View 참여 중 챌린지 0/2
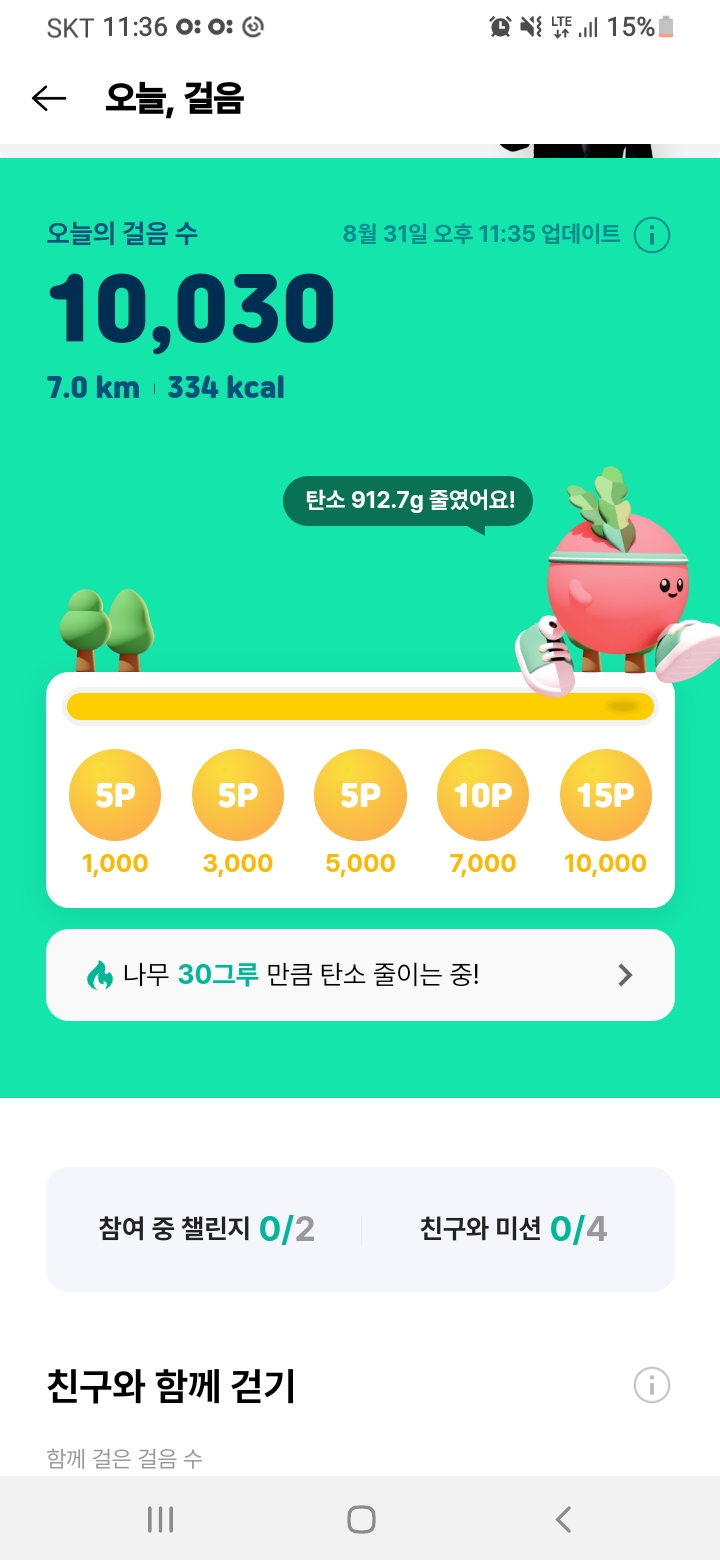Viewport: 720px width, 1560px height. (207, 1229)
